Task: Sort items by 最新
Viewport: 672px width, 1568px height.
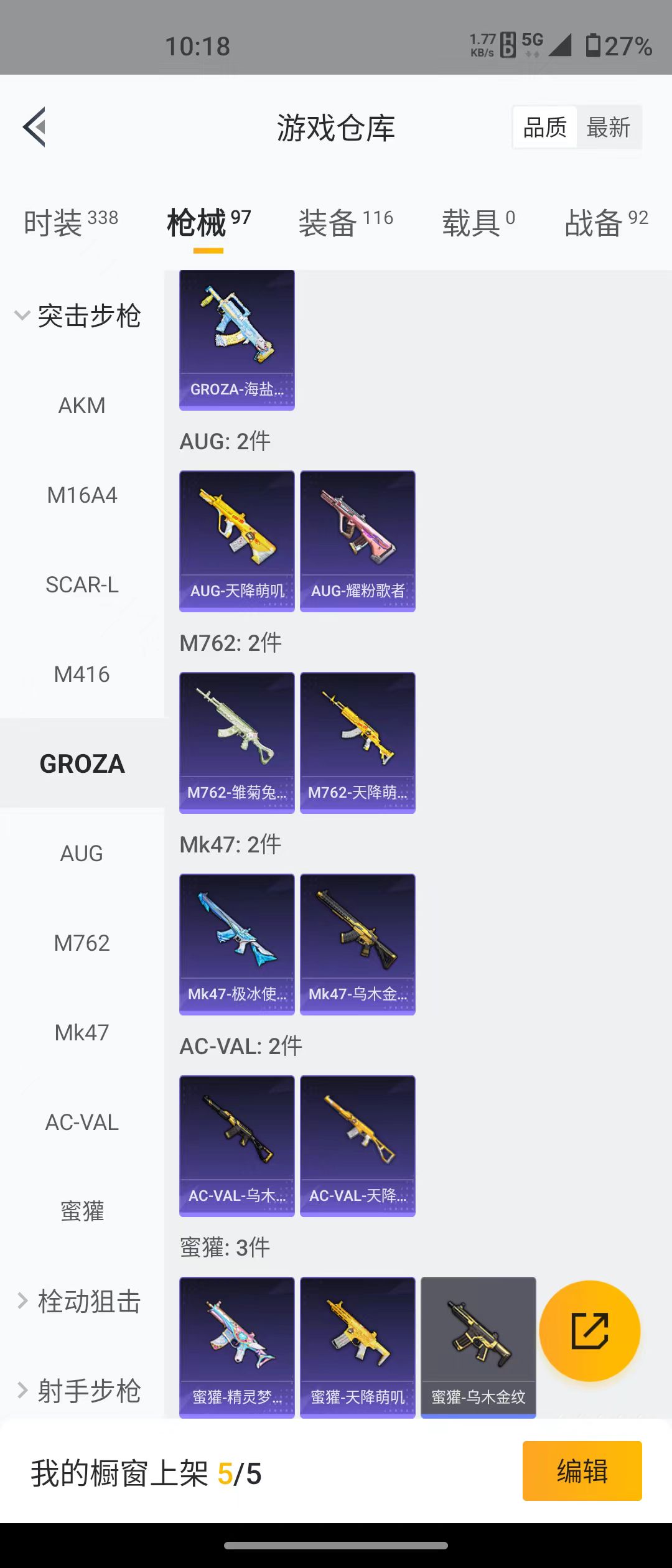Action: click(608, 128)
